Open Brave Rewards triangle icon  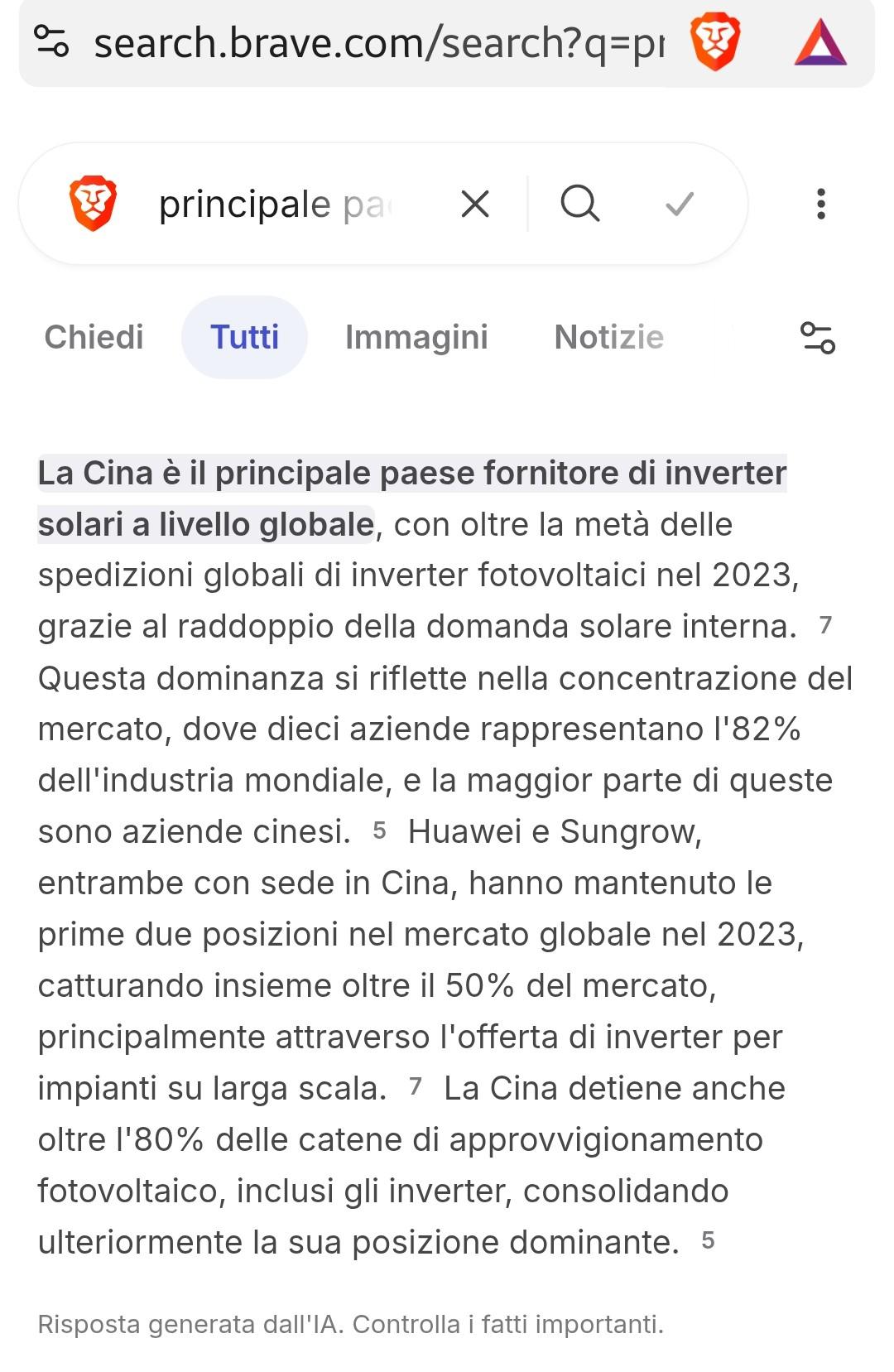click(819, 43)
